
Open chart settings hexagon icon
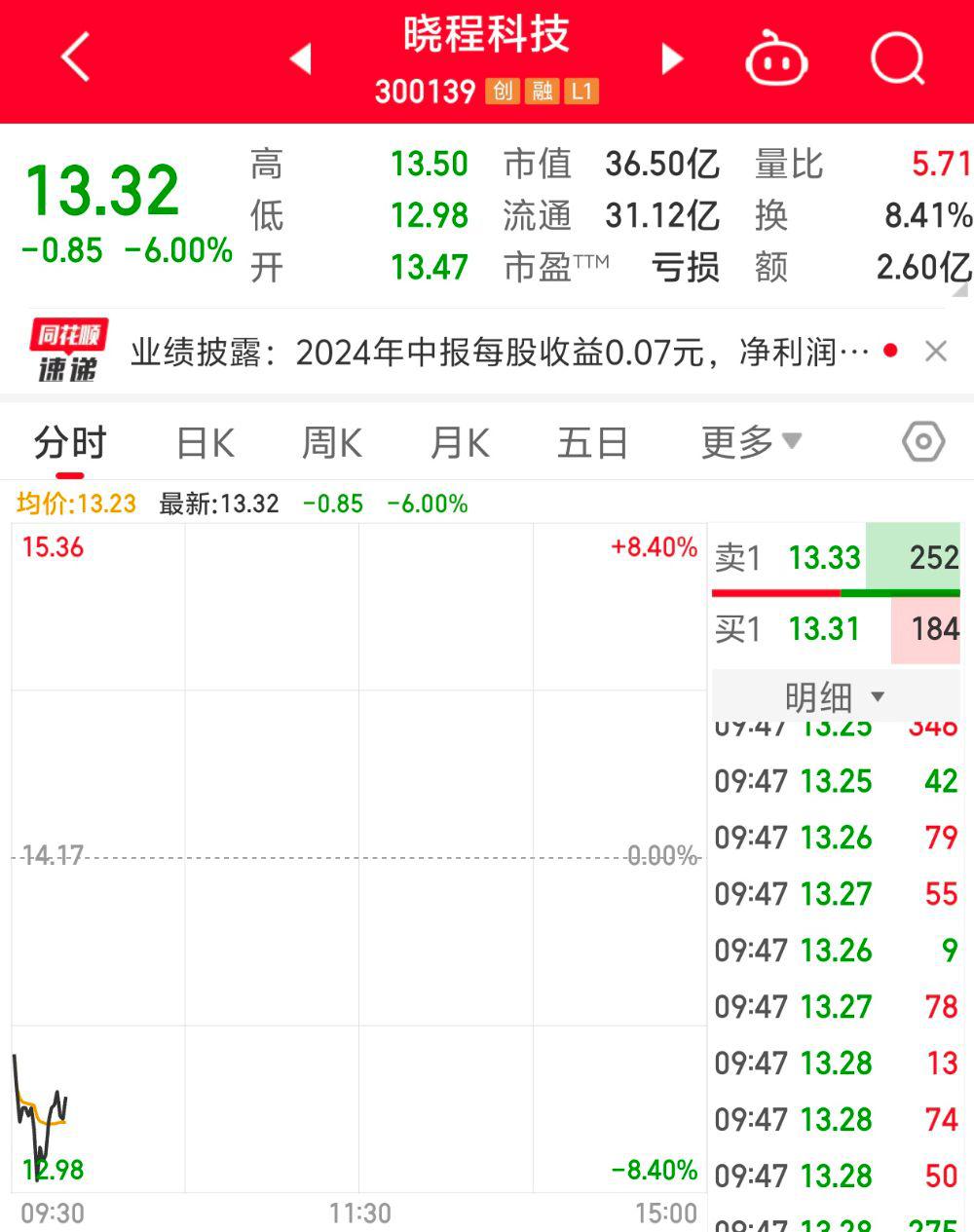point(922,443)
